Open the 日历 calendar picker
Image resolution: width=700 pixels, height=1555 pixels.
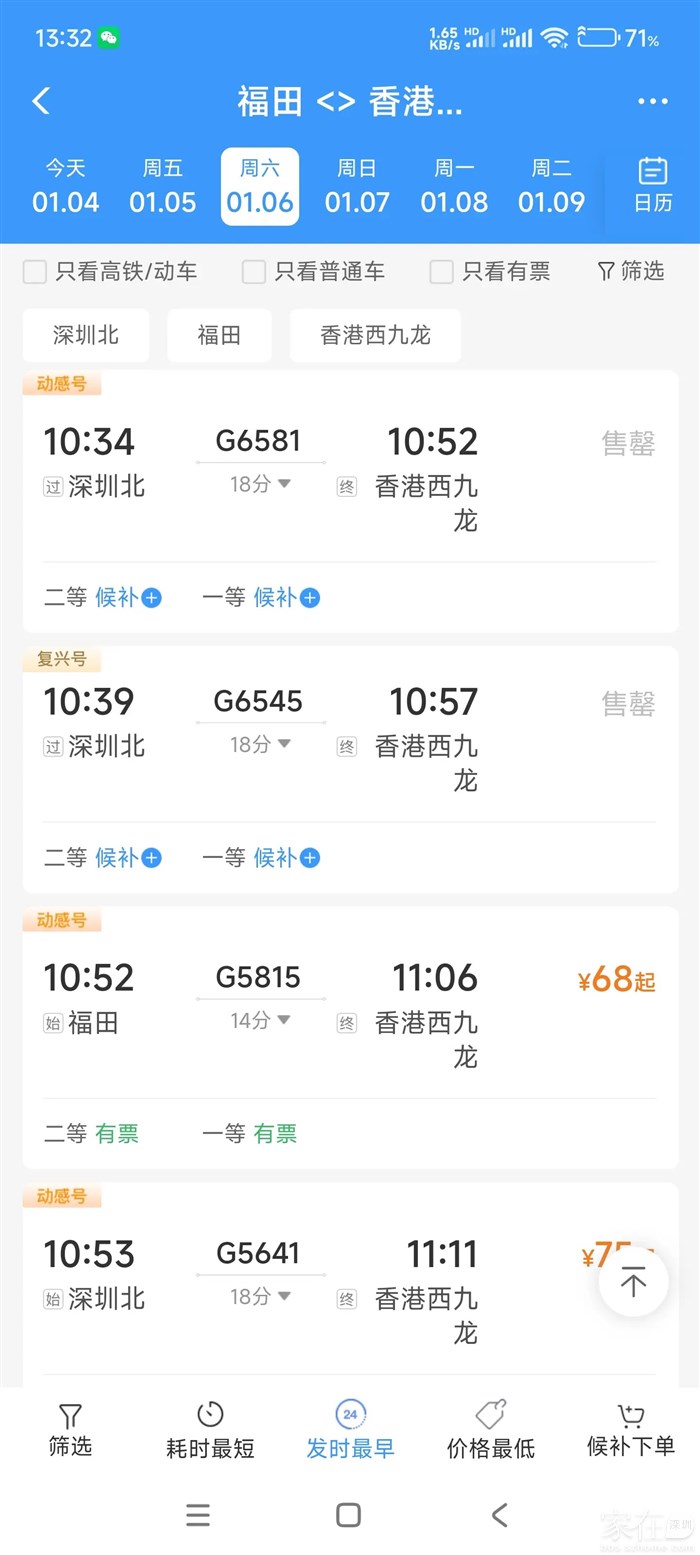pos(653,186)
